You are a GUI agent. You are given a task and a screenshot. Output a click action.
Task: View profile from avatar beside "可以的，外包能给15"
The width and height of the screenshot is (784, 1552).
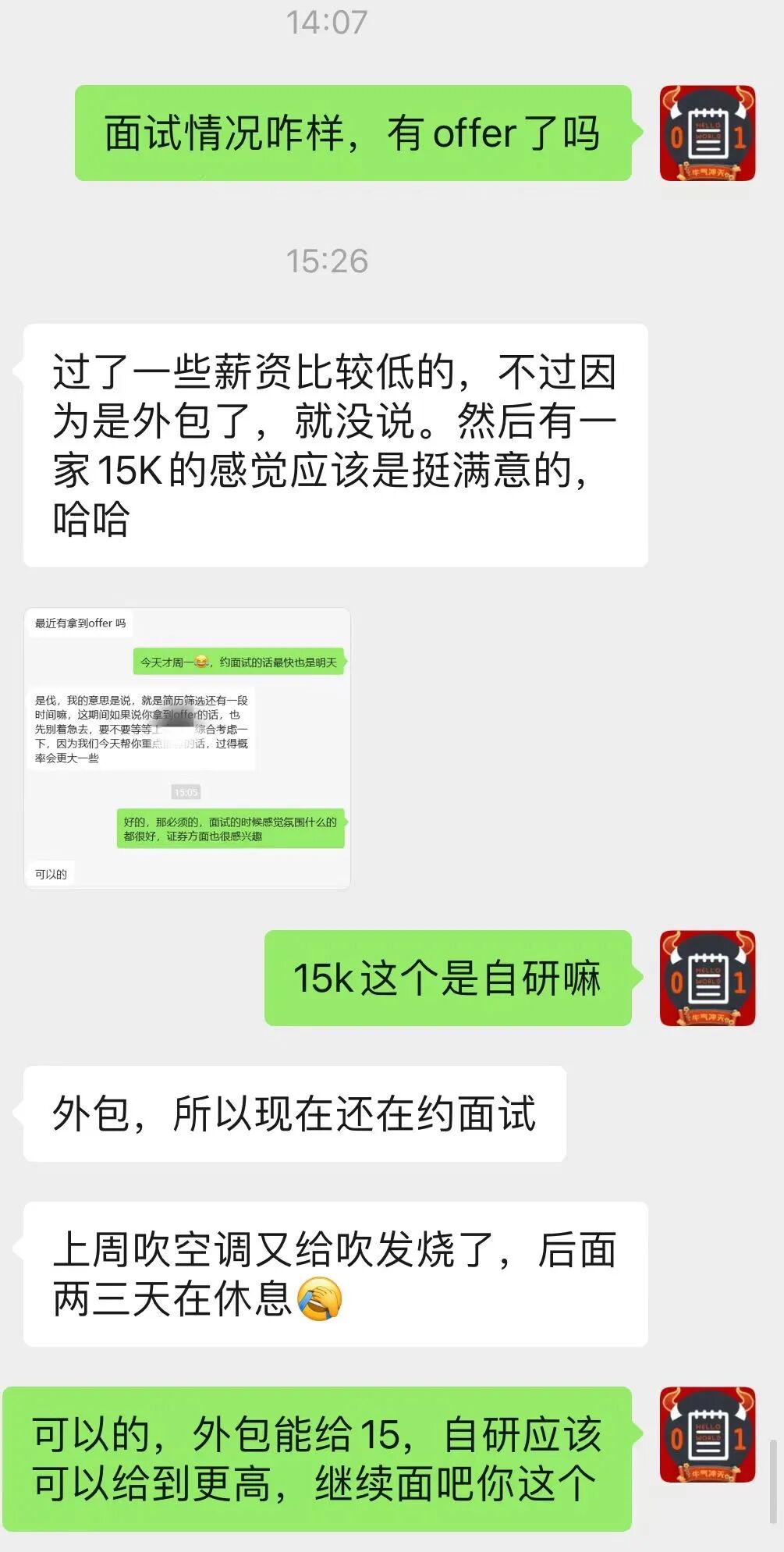pyautogui.click(x=708, y=1434)
